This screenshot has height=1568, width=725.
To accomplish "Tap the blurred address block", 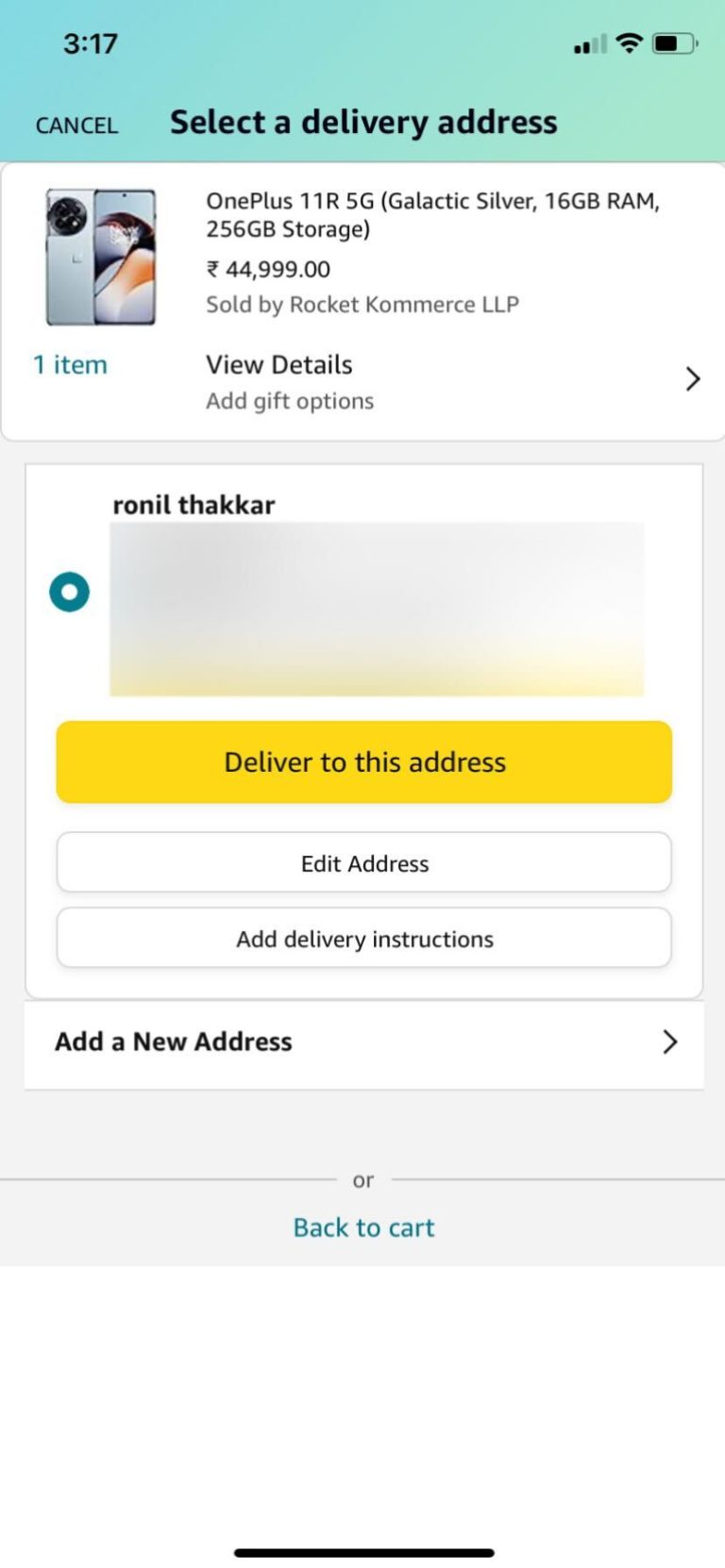I will 376,609.
